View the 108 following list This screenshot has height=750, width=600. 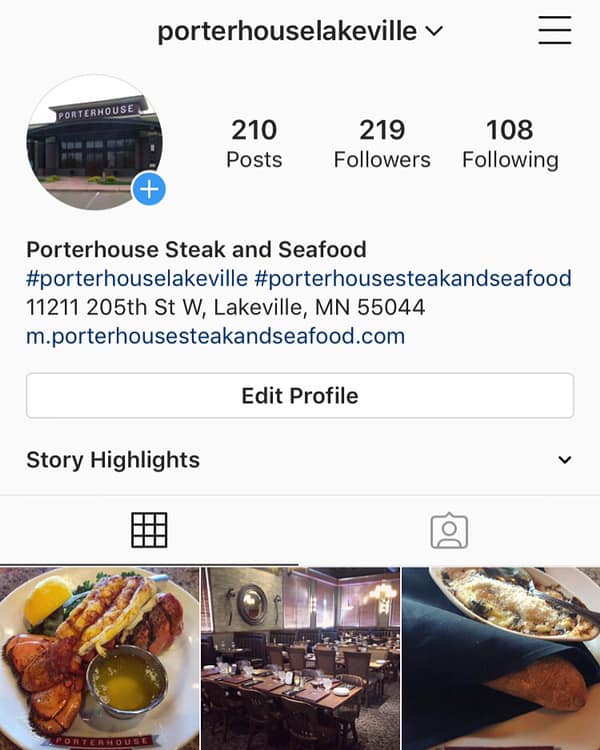tap(510, 144)
